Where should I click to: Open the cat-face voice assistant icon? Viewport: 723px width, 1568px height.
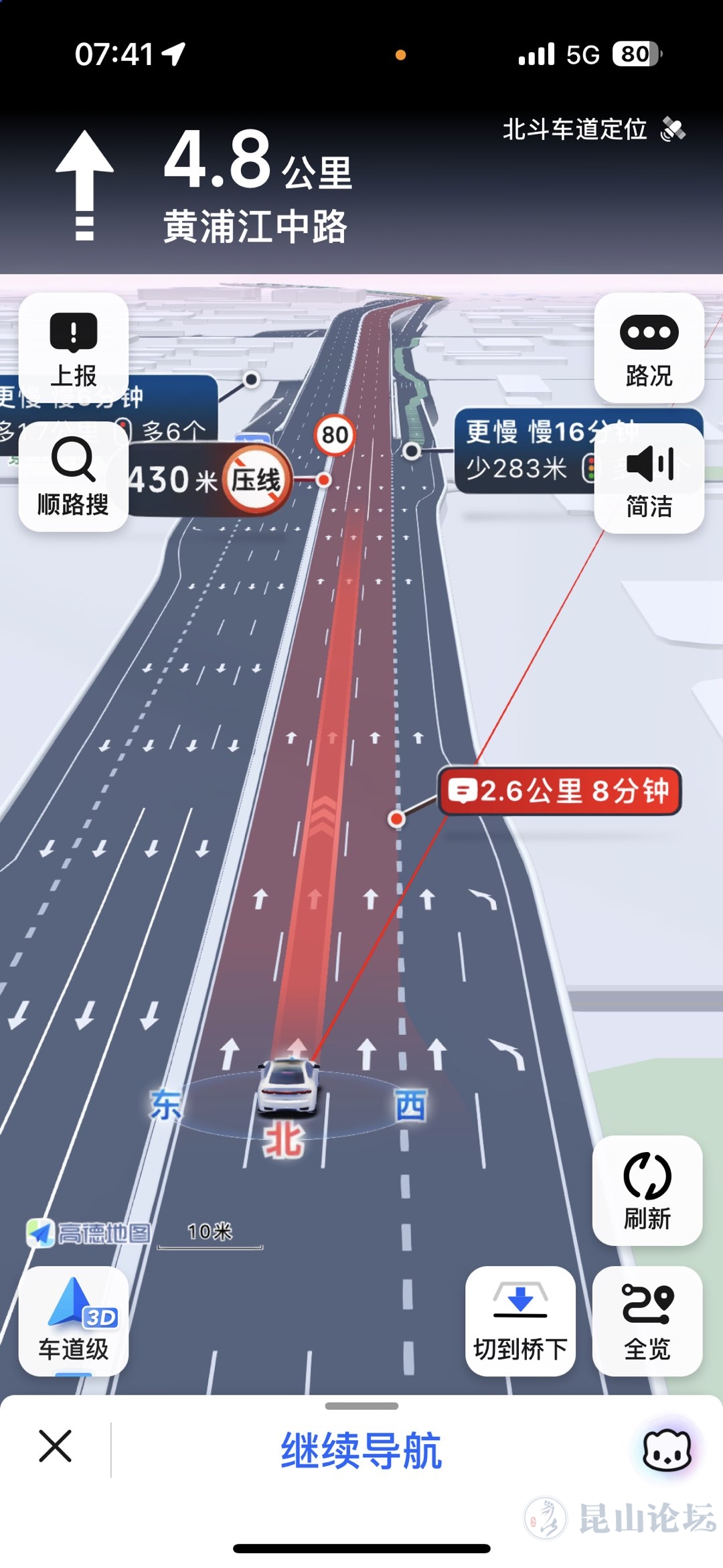click(666, 1451)
